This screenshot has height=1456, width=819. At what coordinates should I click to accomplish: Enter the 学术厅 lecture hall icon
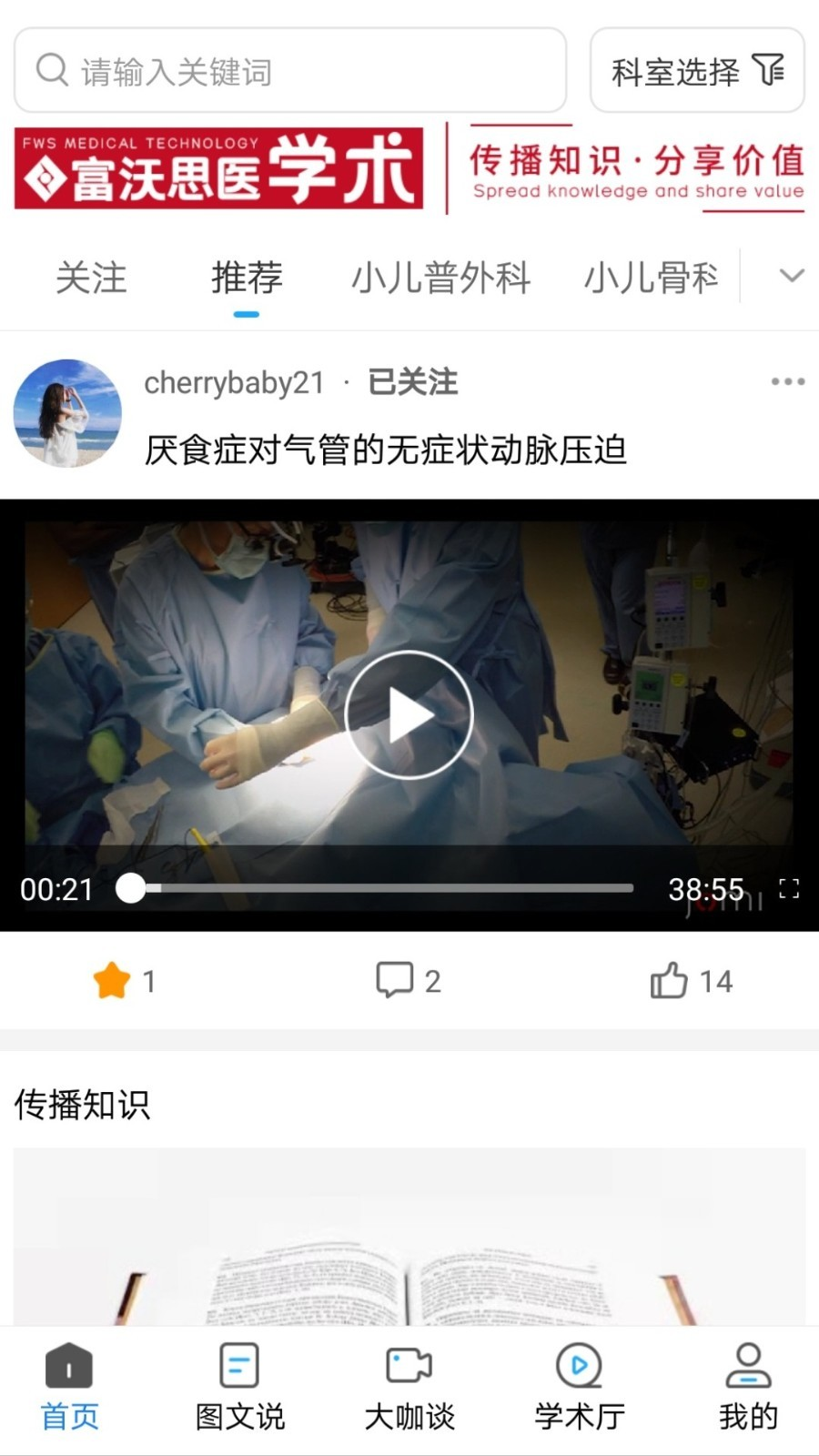(578, 1365)
